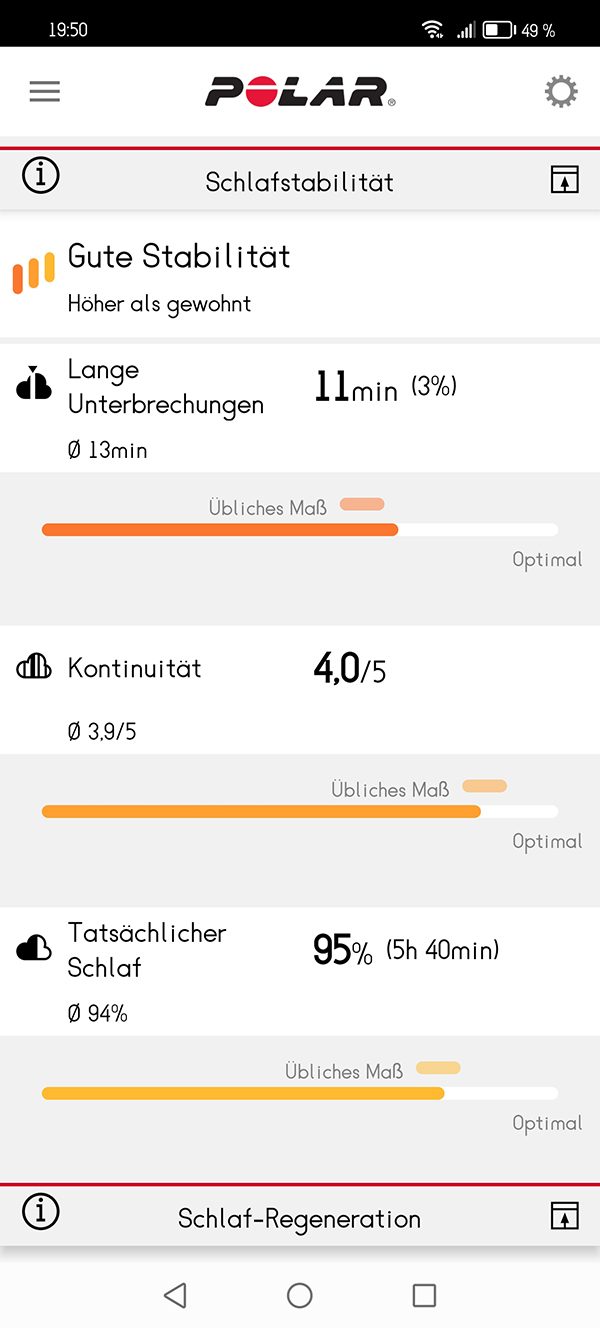The height and width of the screenshot is (1328, 600).
Task: Open settings via the gear icon
Action: pyautogui.click(x=561, y=92)
